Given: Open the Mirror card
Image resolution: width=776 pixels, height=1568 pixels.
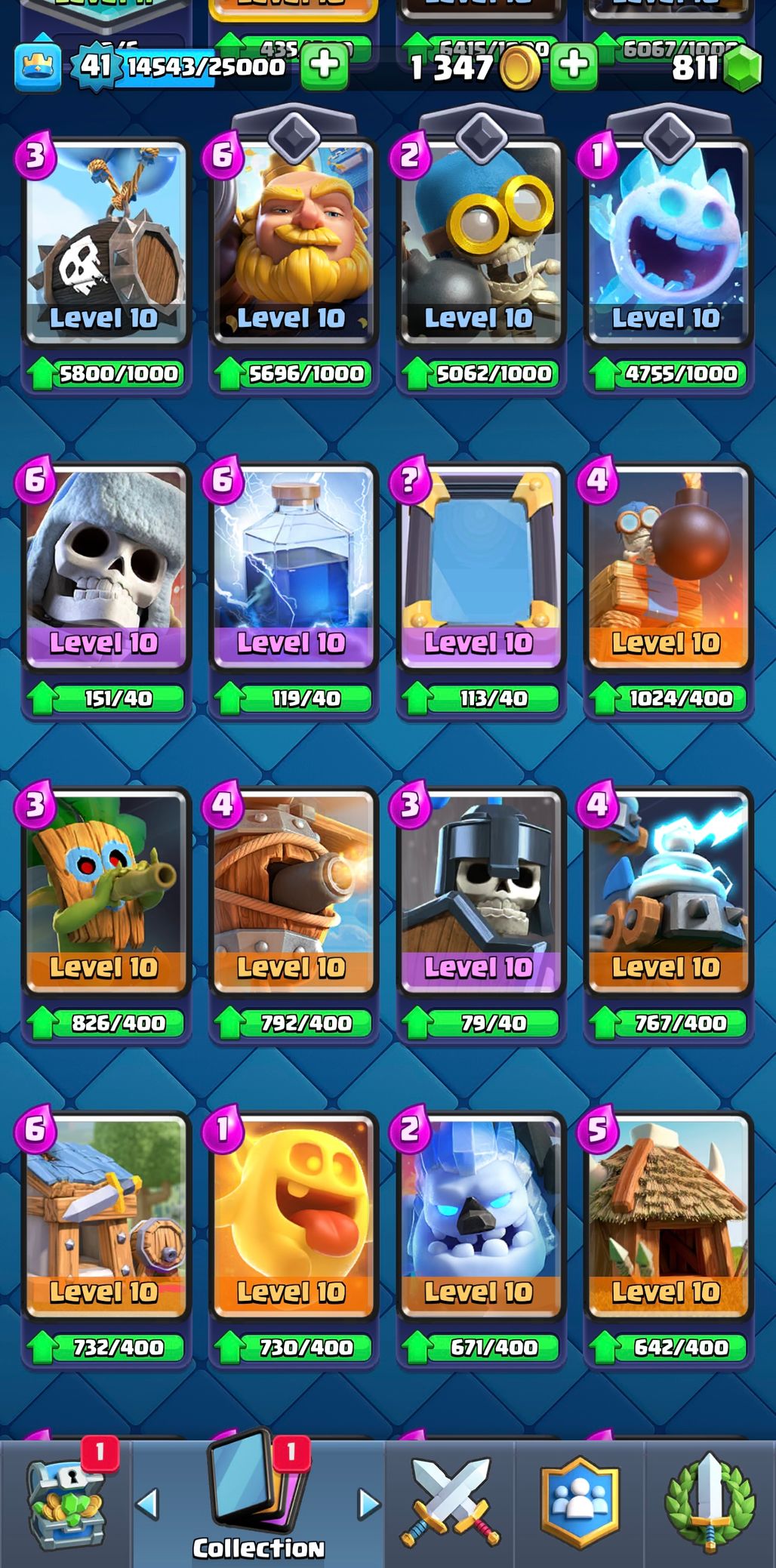Looking at the screenshot, I should click(480, 566).
